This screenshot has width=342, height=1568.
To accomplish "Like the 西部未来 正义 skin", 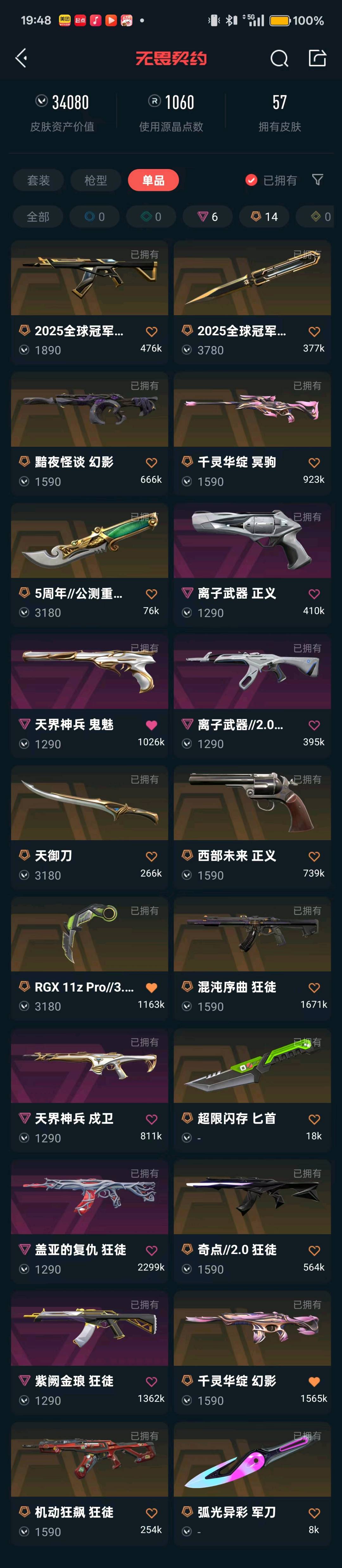I will point(314,856).
